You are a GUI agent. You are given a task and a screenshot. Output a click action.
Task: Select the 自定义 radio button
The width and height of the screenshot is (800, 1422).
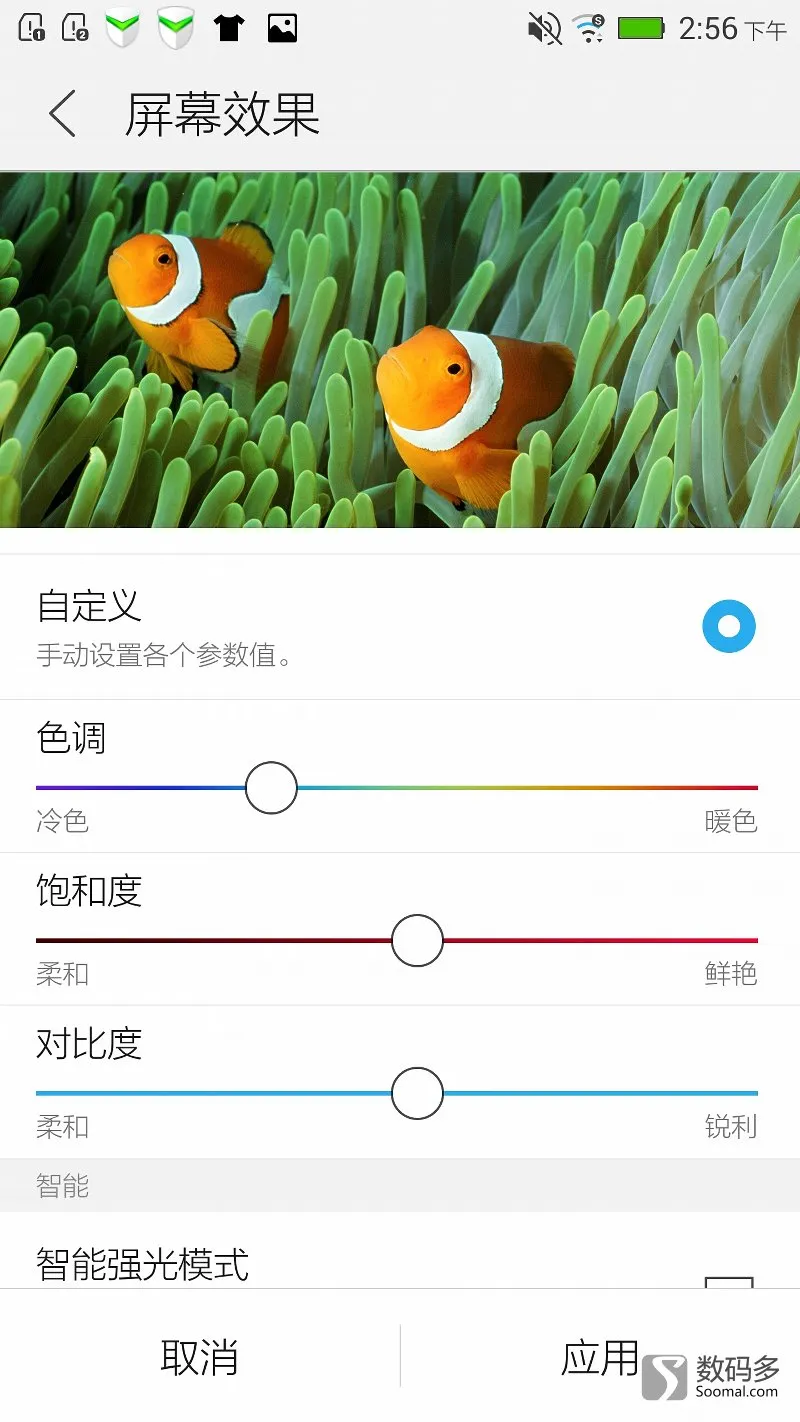[x=728, y=627]
